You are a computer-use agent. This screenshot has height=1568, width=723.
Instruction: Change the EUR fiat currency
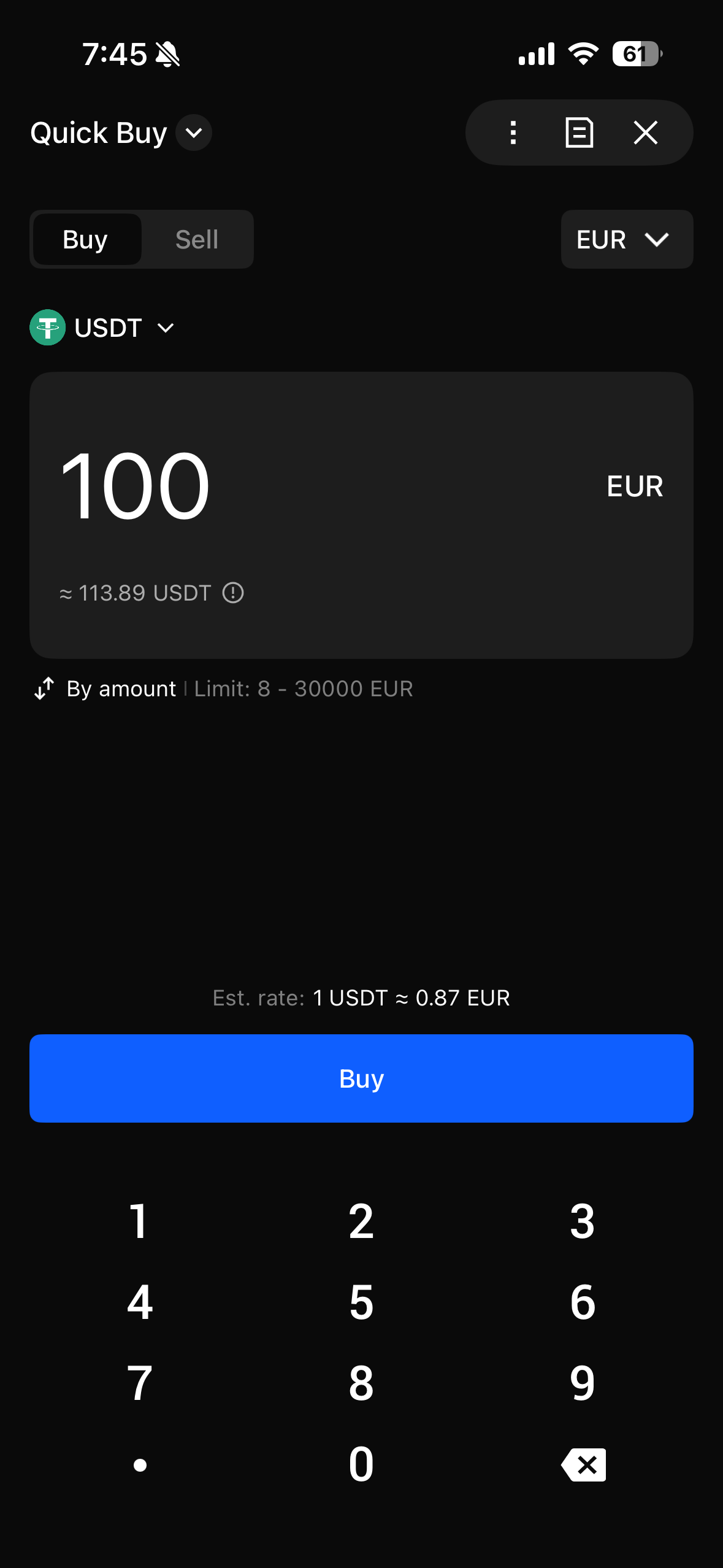(626, 239)
